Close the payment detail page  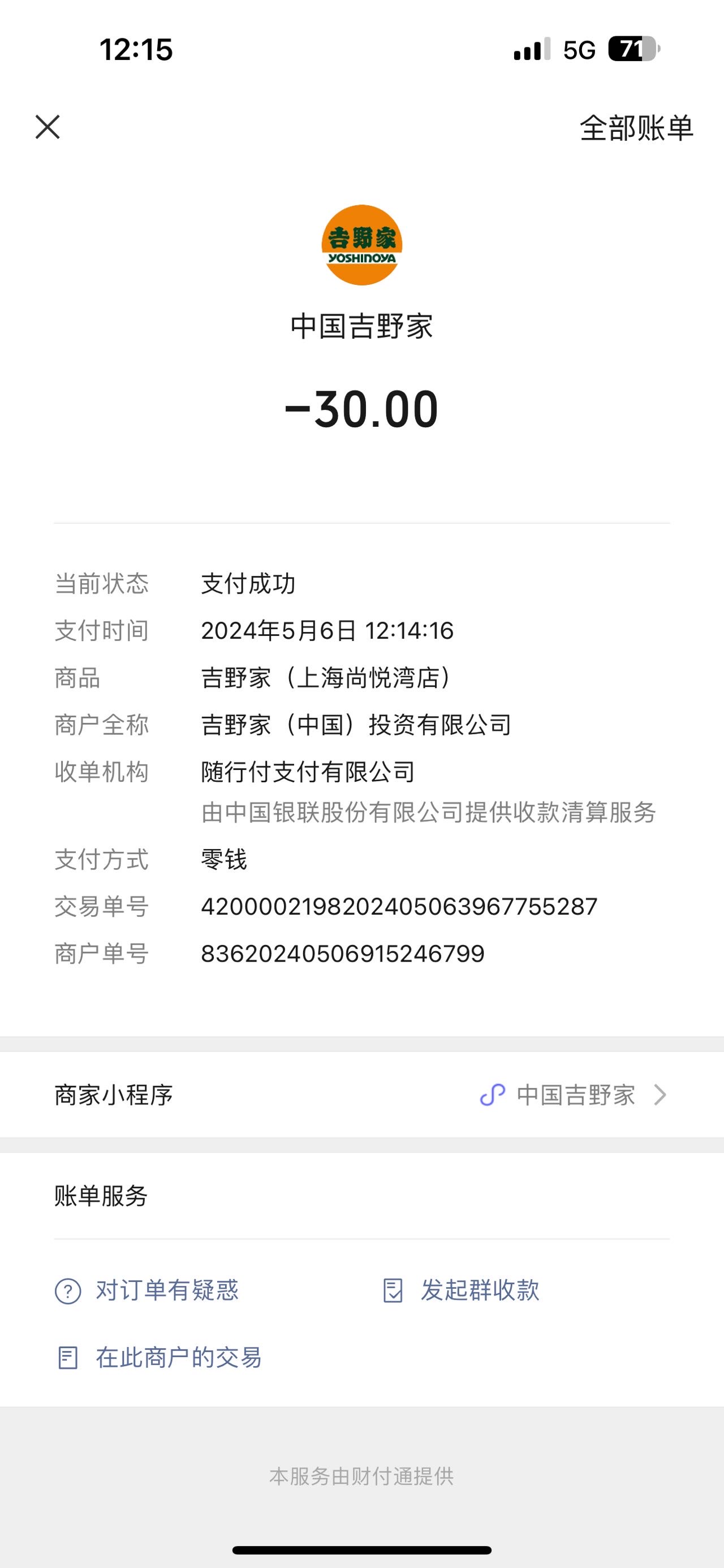[48, 127]
